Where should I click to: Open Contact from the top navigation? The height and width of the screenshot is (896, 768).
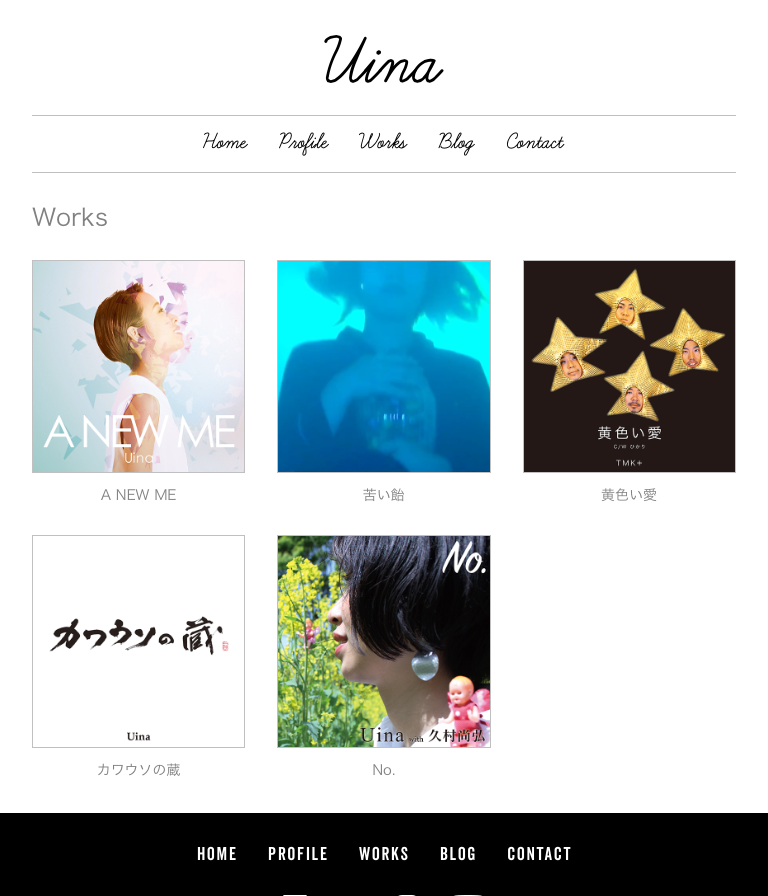535,143
